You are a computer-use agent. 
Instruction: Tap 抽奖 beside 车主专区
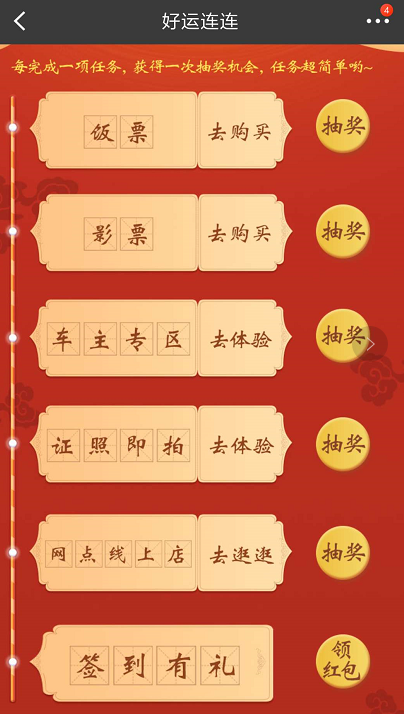341,336
